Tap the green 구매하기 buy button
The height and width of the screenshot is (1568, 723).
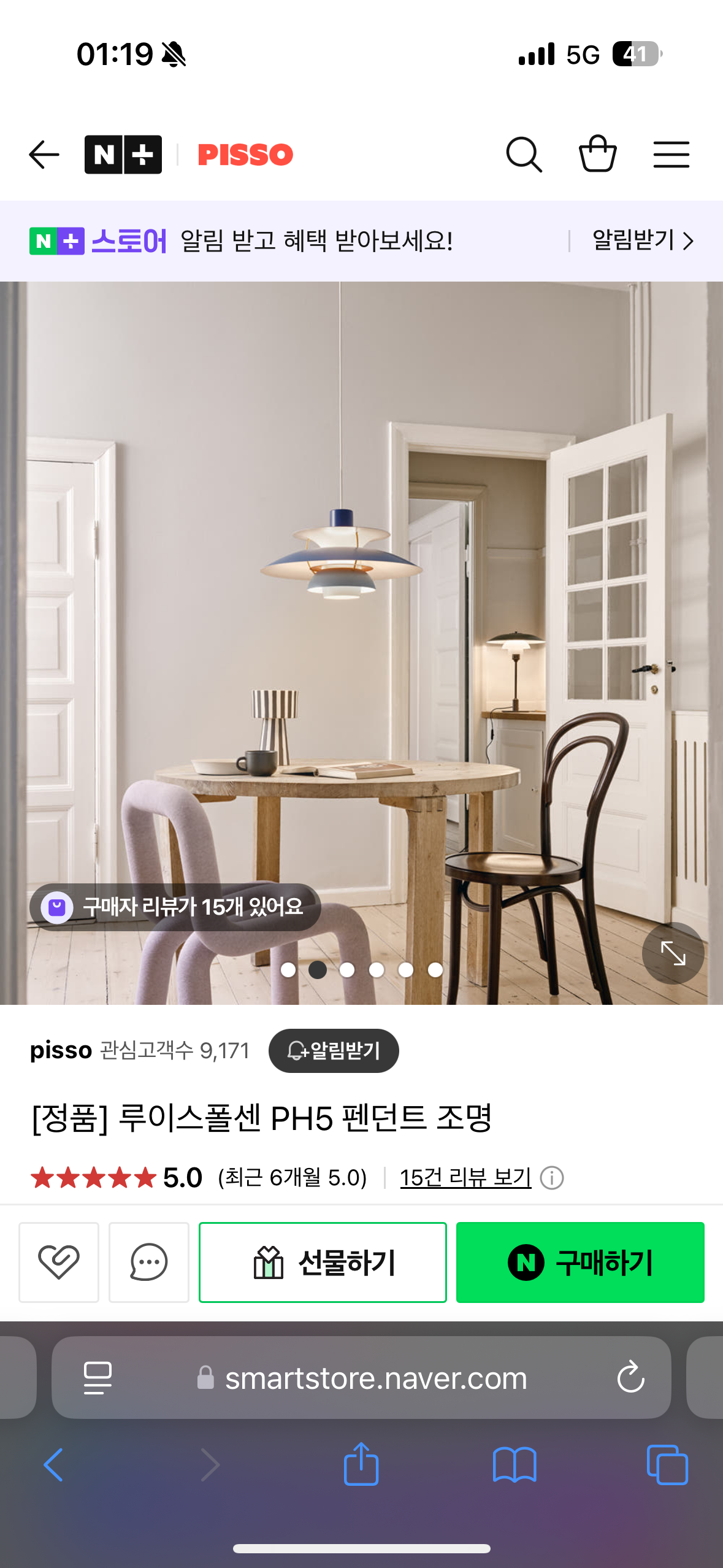580,1262
